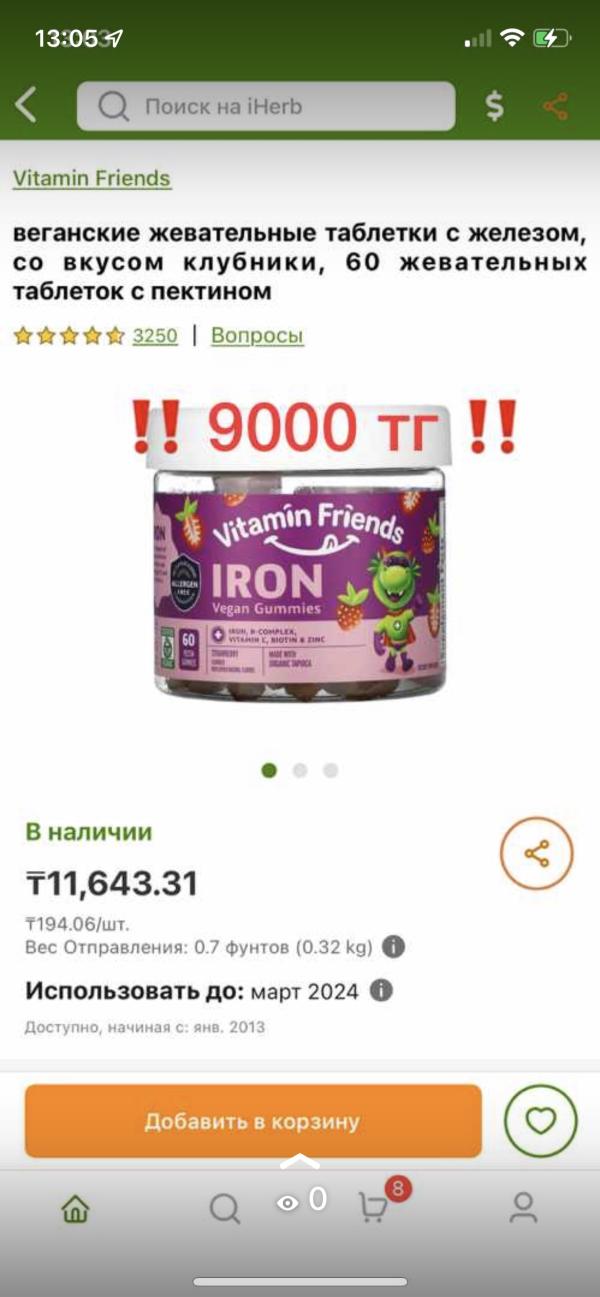Share the product via the round orange button

click(537, 854)
